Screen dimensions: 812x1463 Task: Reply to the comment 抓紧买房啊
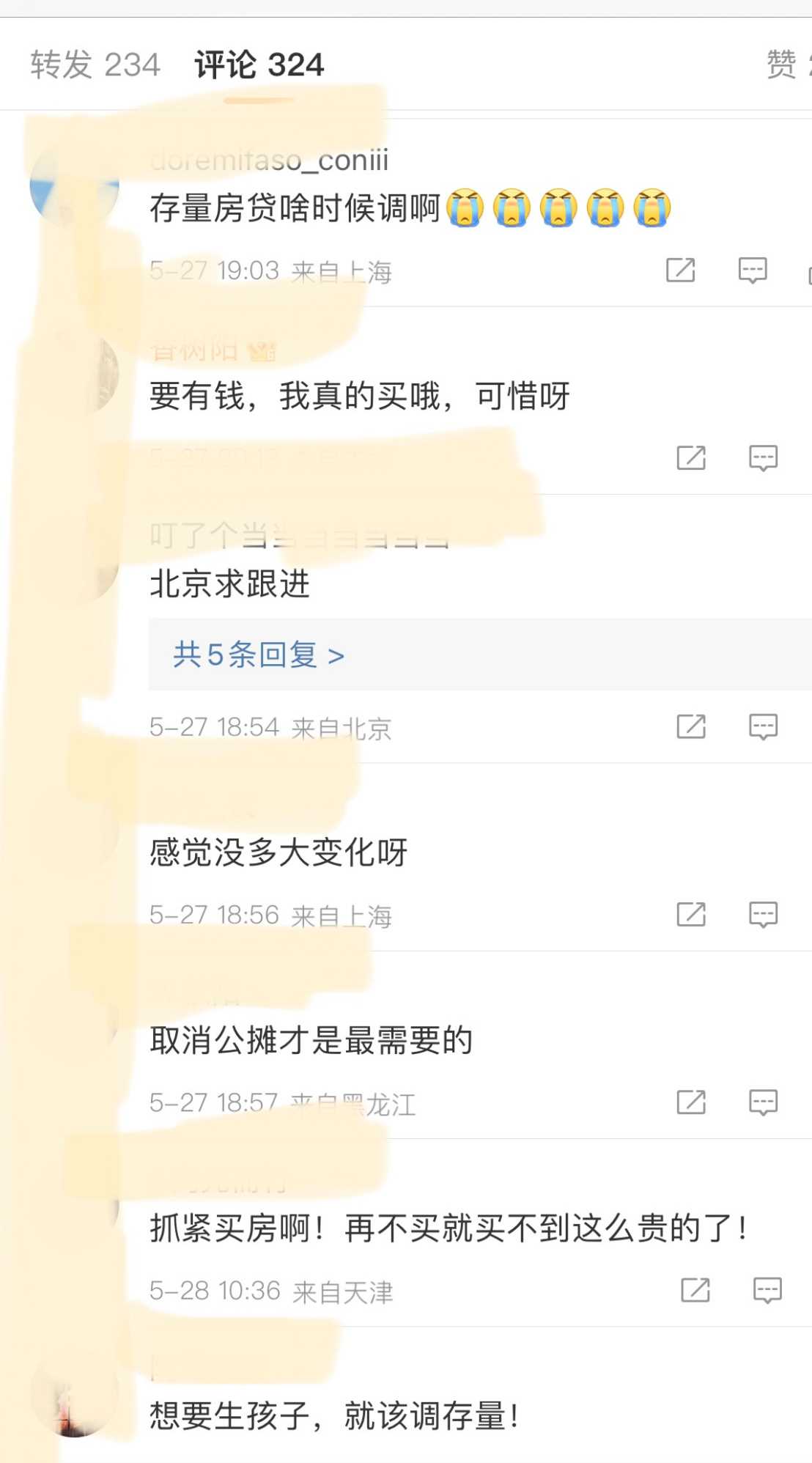767,1289
